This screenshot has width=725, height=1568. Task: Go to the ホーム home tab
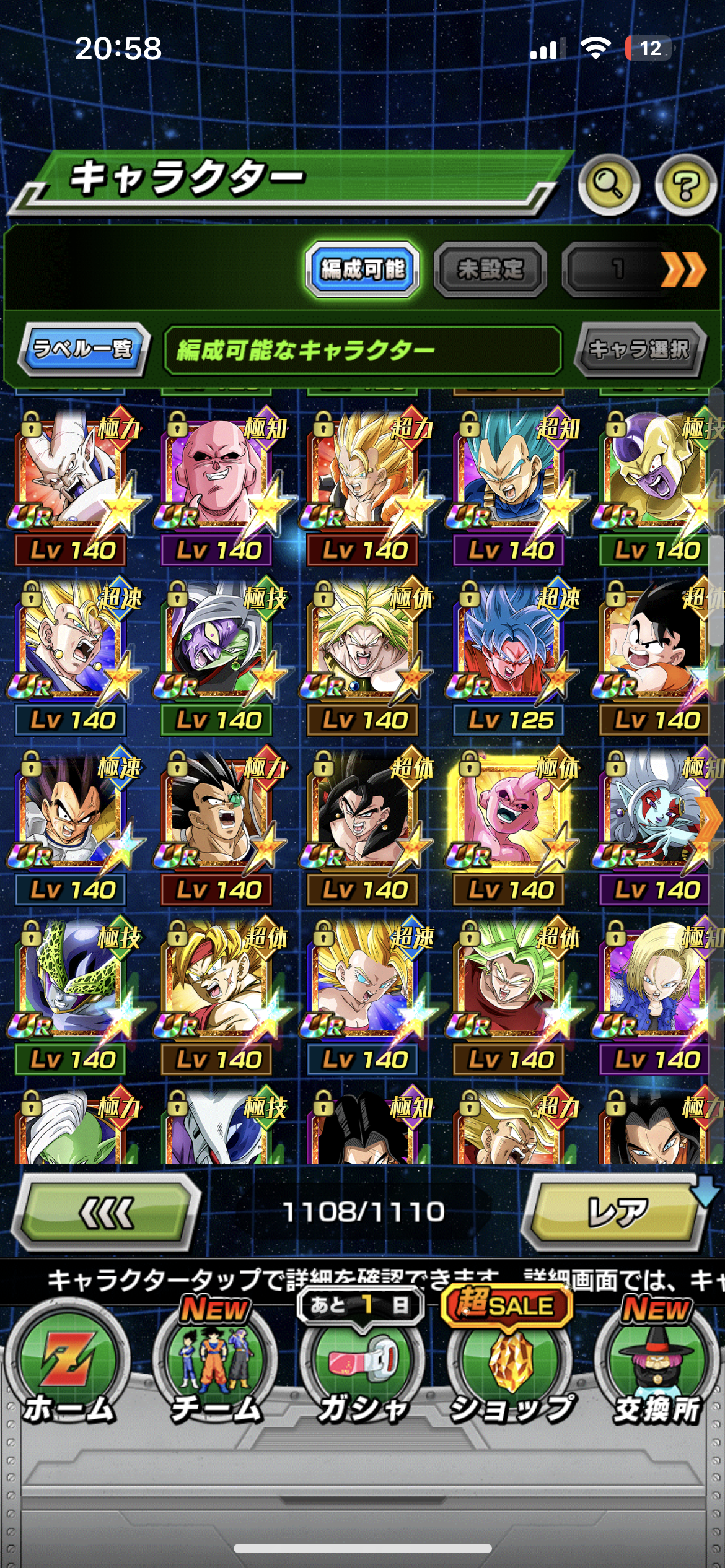coord(68,1369)
